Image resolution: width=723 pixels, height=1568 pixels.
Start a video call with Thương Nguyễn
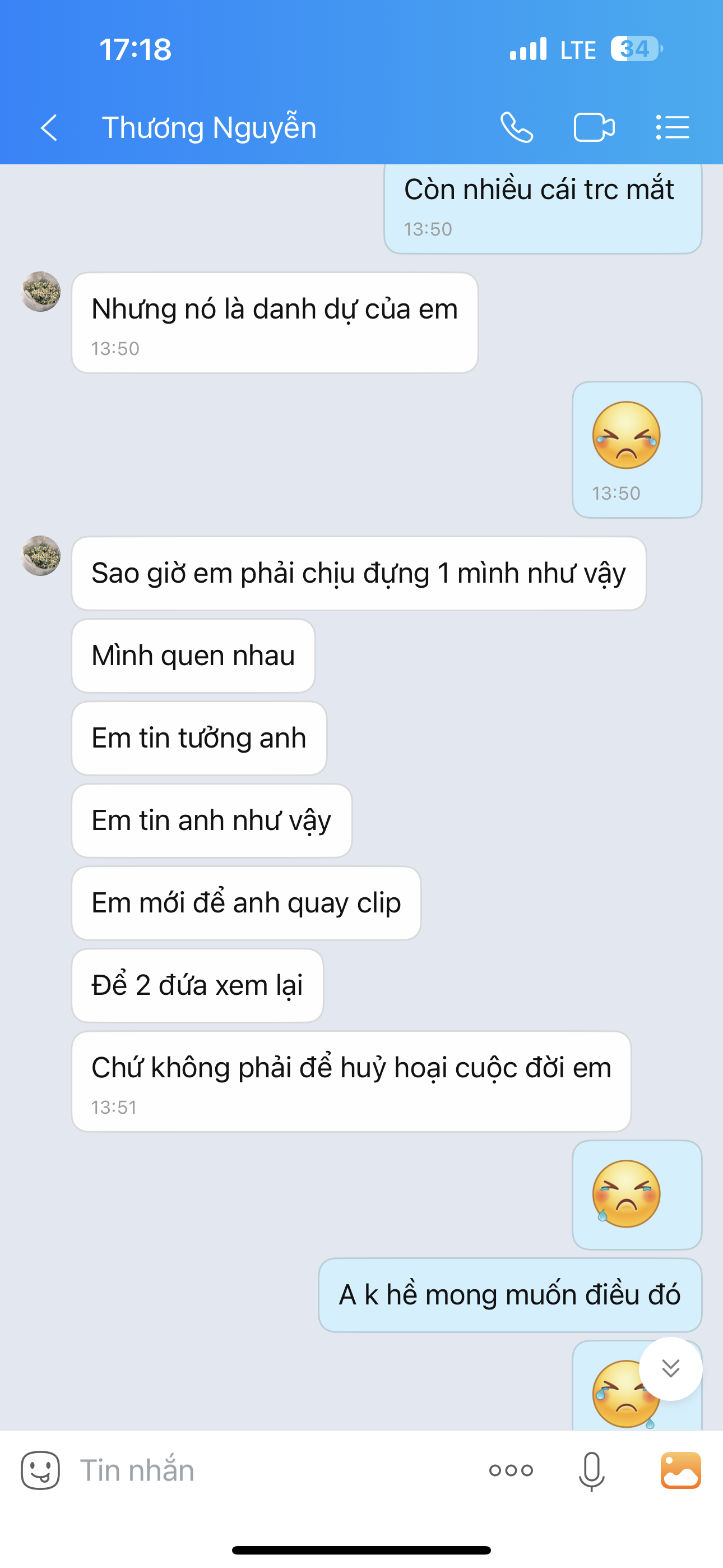point(594,128)
